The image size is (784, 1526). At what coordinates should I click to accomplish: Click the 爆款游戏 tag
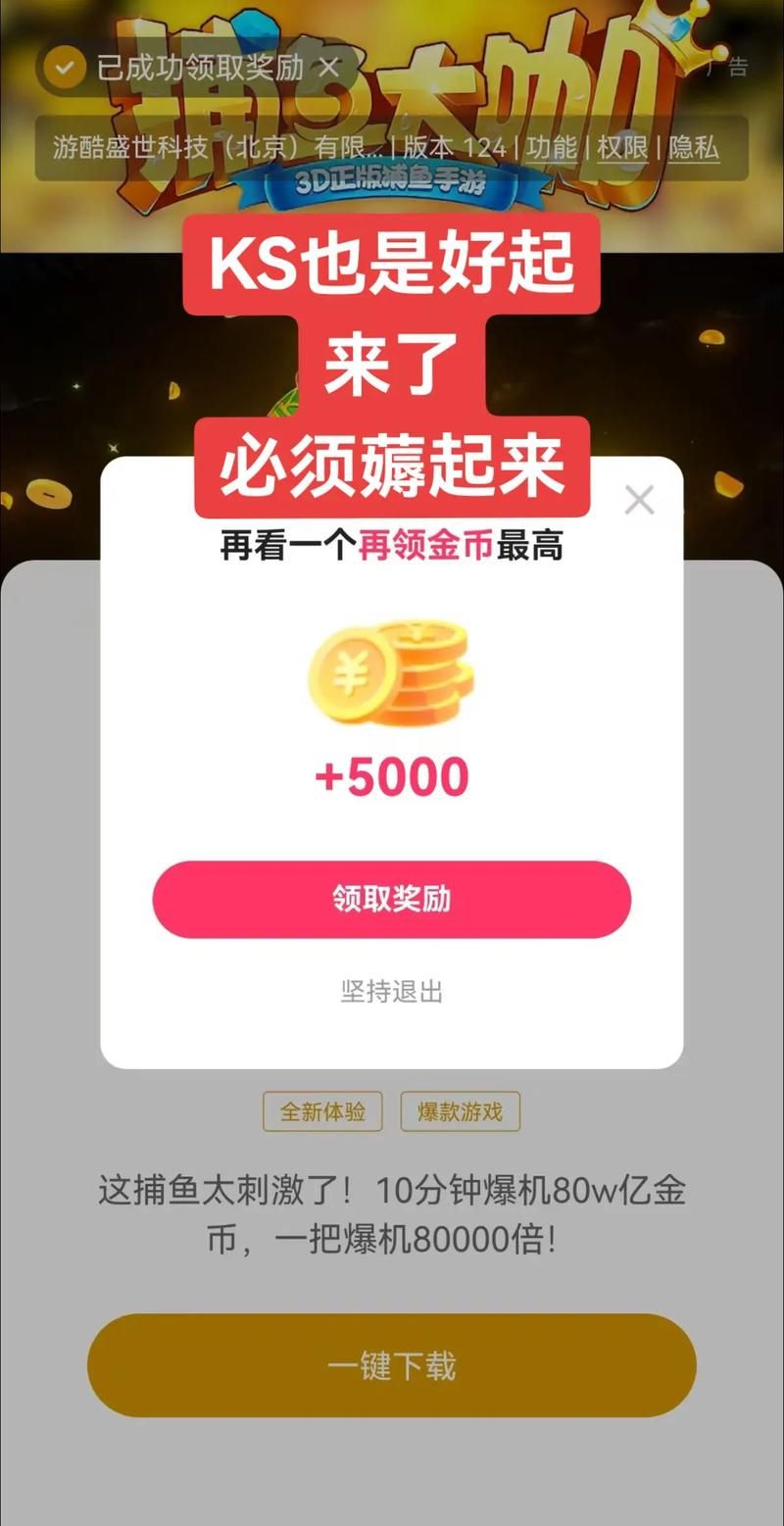tap(460, 1111)
